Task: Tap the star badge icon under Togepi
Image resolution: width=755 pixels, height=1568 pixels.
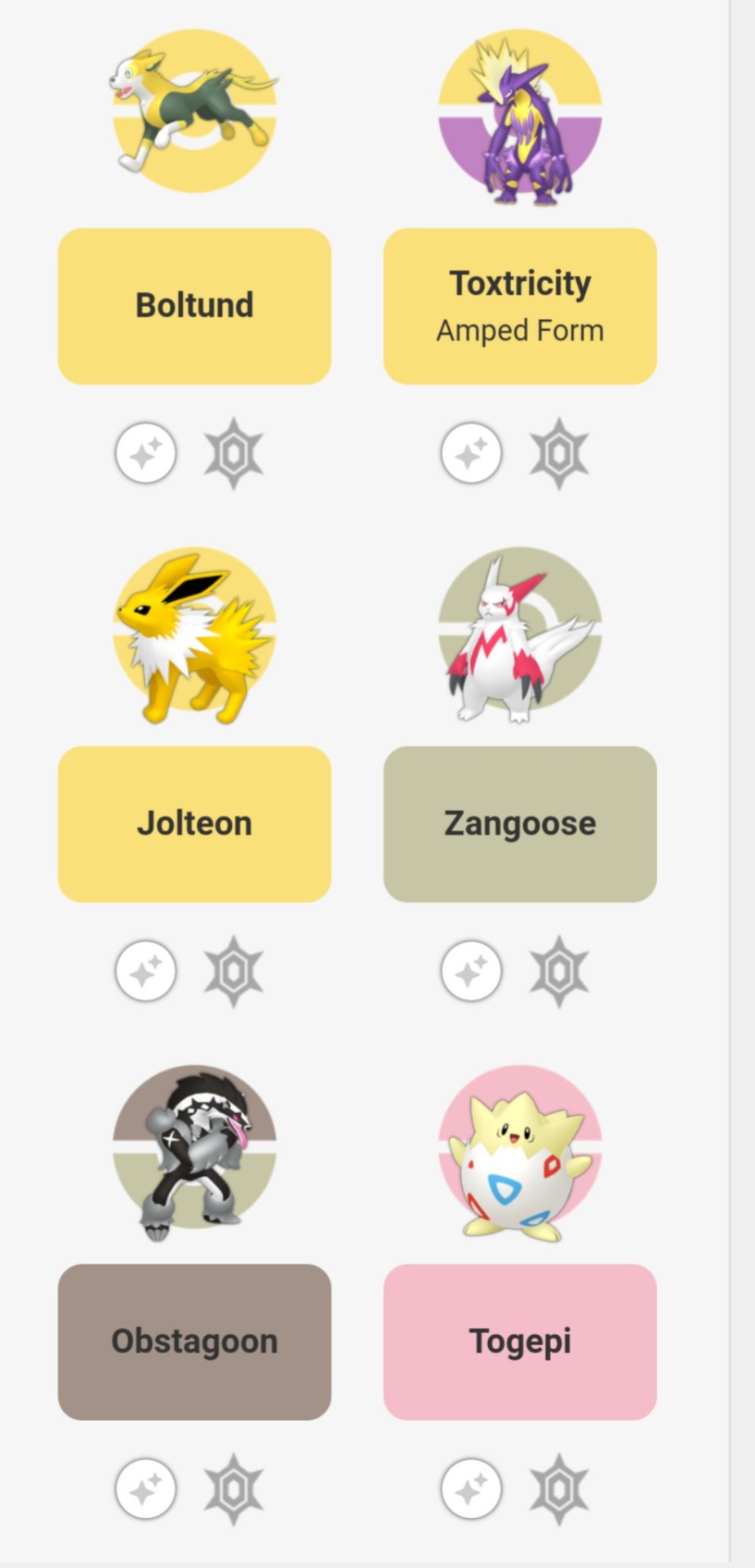Action: (x=559, y=1489)
